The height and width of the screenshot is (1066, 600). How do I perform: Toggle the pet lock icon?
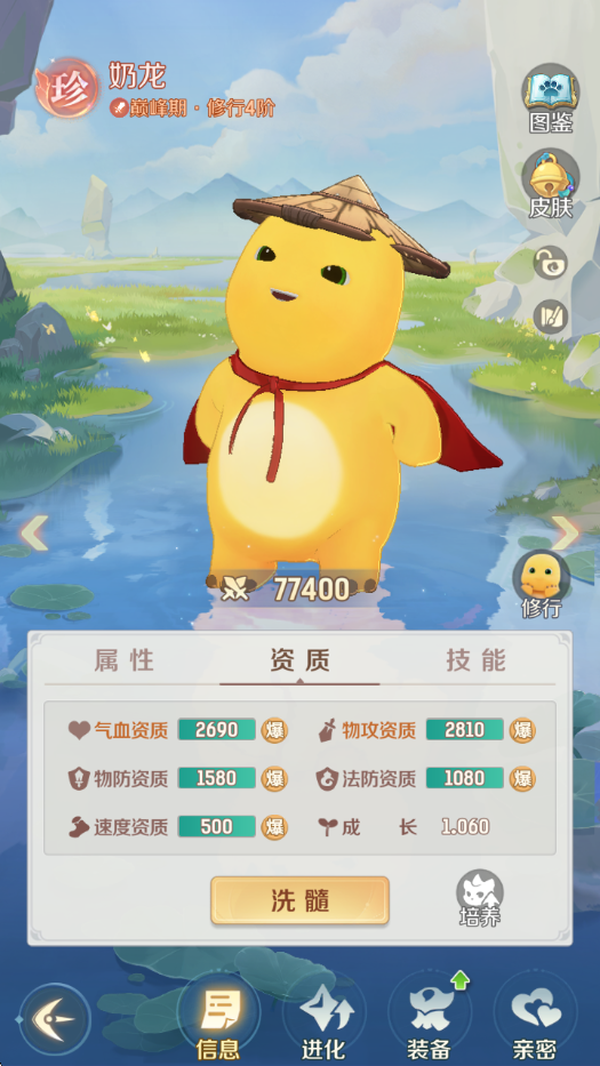click(550, 263)
